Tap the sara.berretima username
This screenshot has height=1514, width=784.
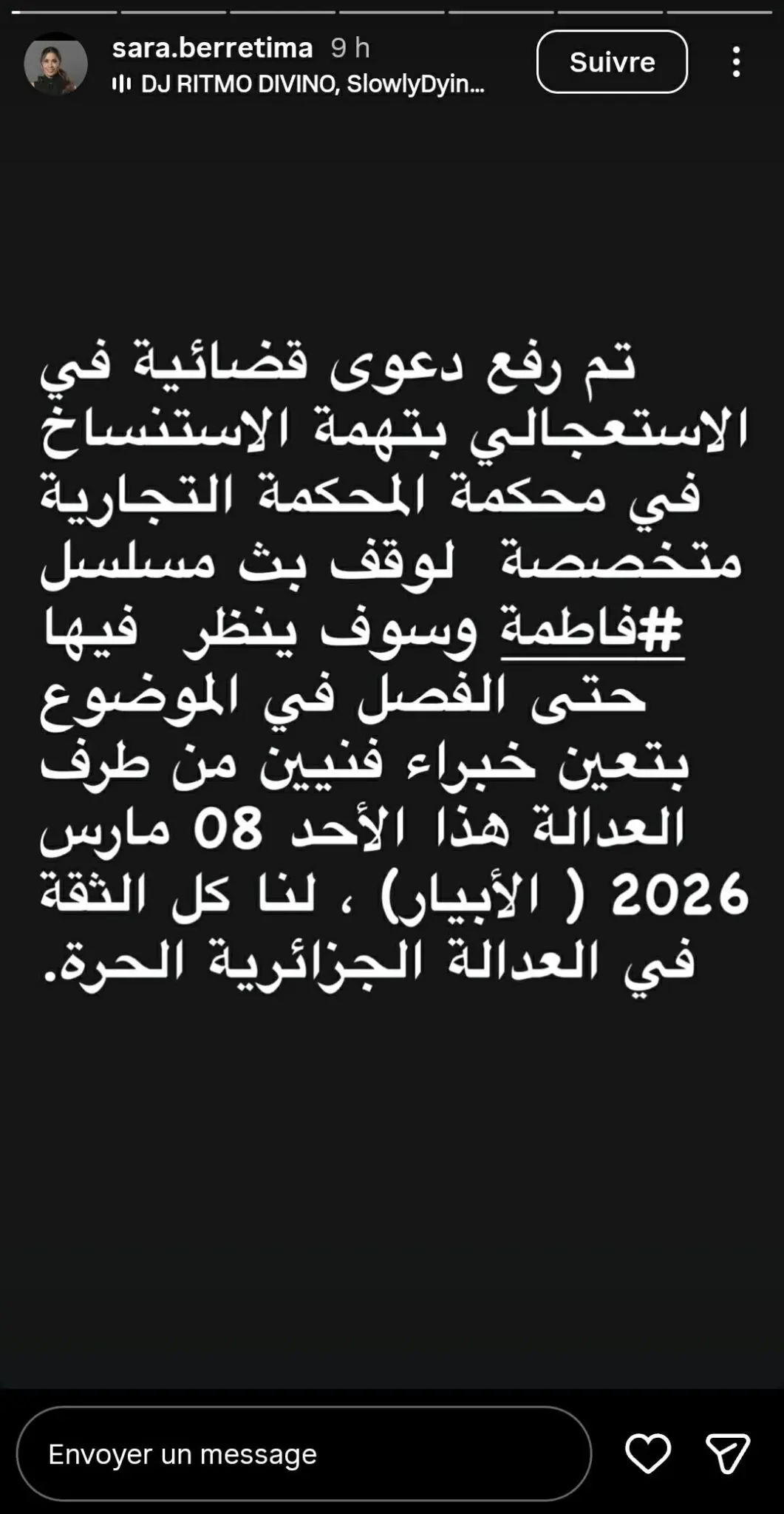213,48
